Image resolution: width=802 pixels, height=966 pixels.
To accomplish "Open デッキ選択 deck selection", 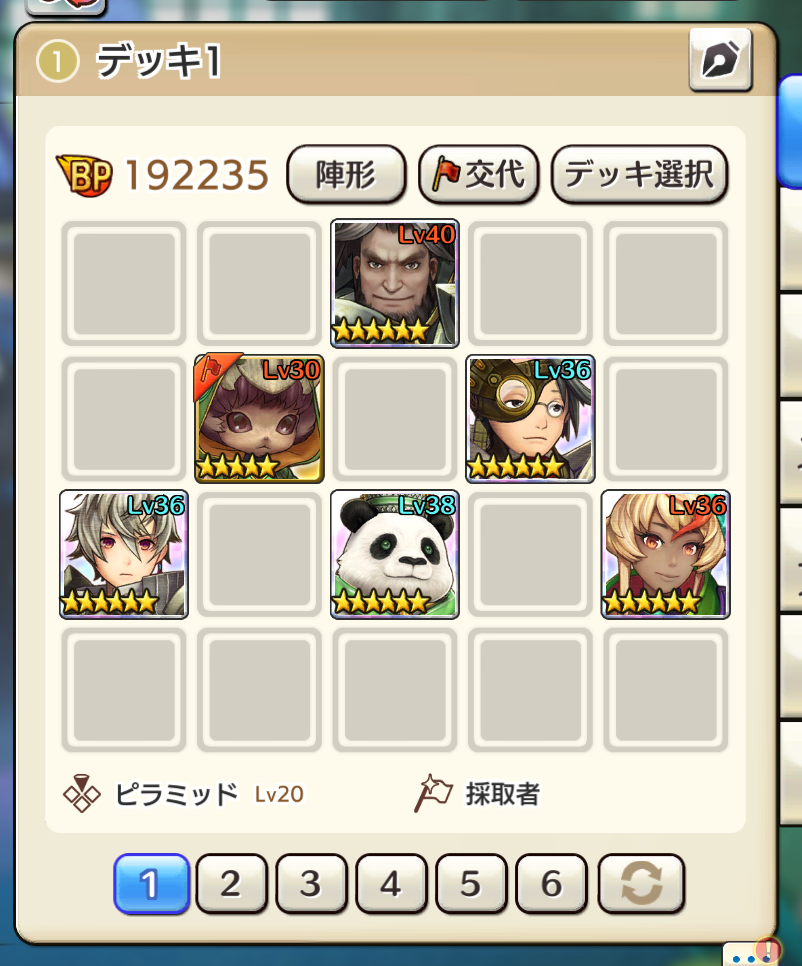I will [639, 175].
